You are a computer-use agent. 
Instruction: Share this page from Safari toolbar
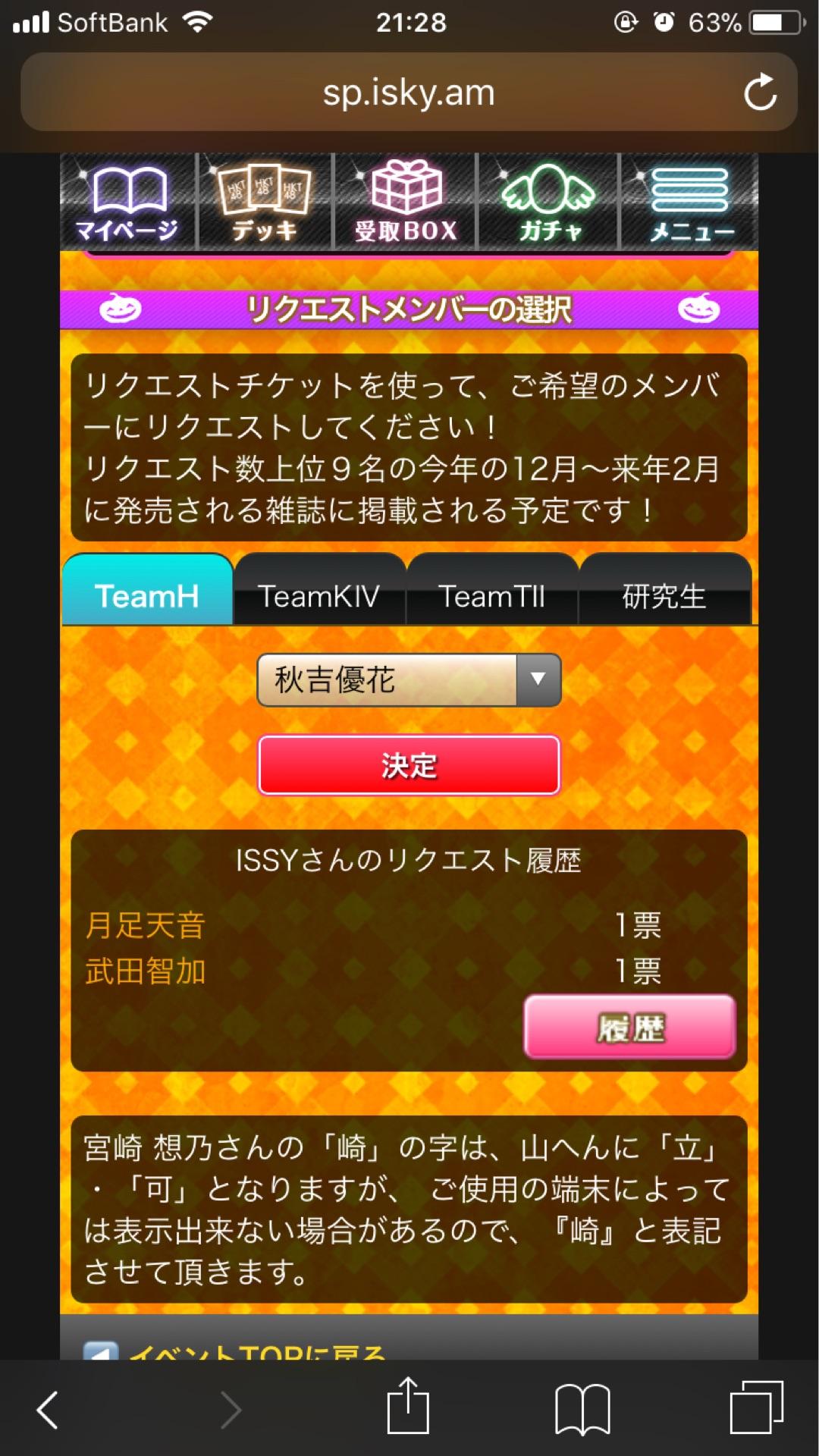(x=409, y=1407)
